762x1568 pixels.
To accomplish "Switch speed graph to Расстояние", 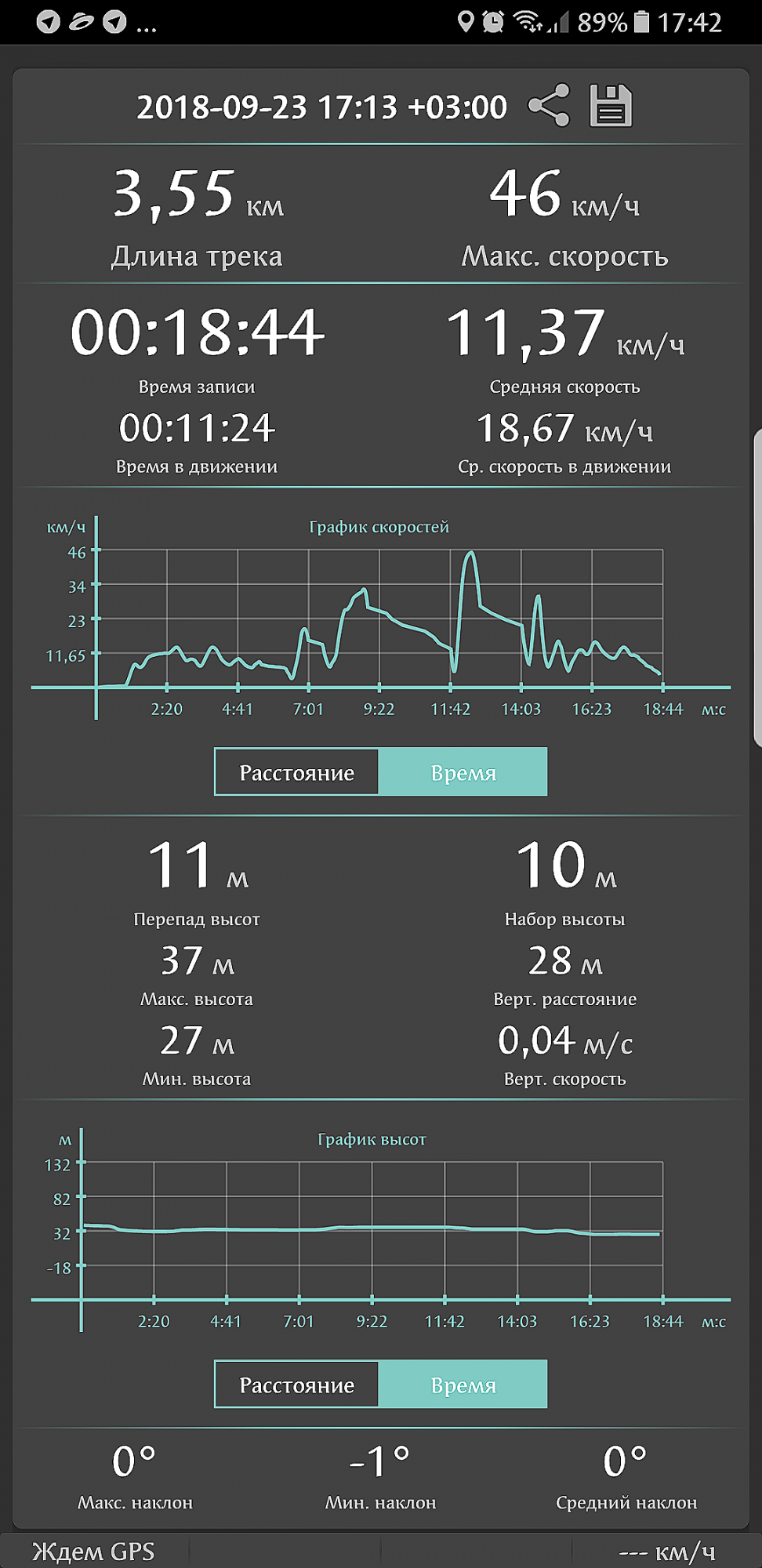I will coord(297,772).
